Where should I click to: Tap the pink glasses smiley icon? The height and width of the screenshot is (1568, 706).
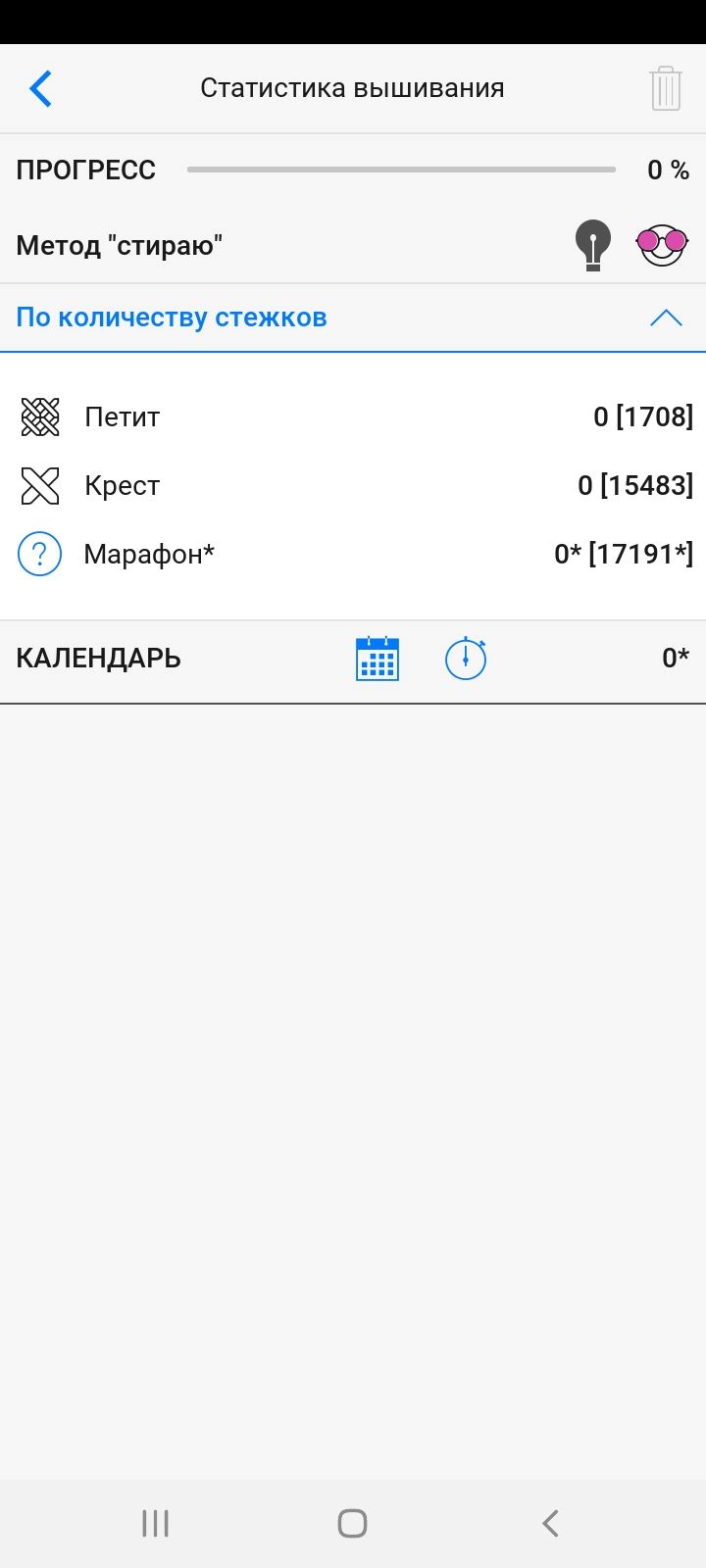[x=662, y=244]
